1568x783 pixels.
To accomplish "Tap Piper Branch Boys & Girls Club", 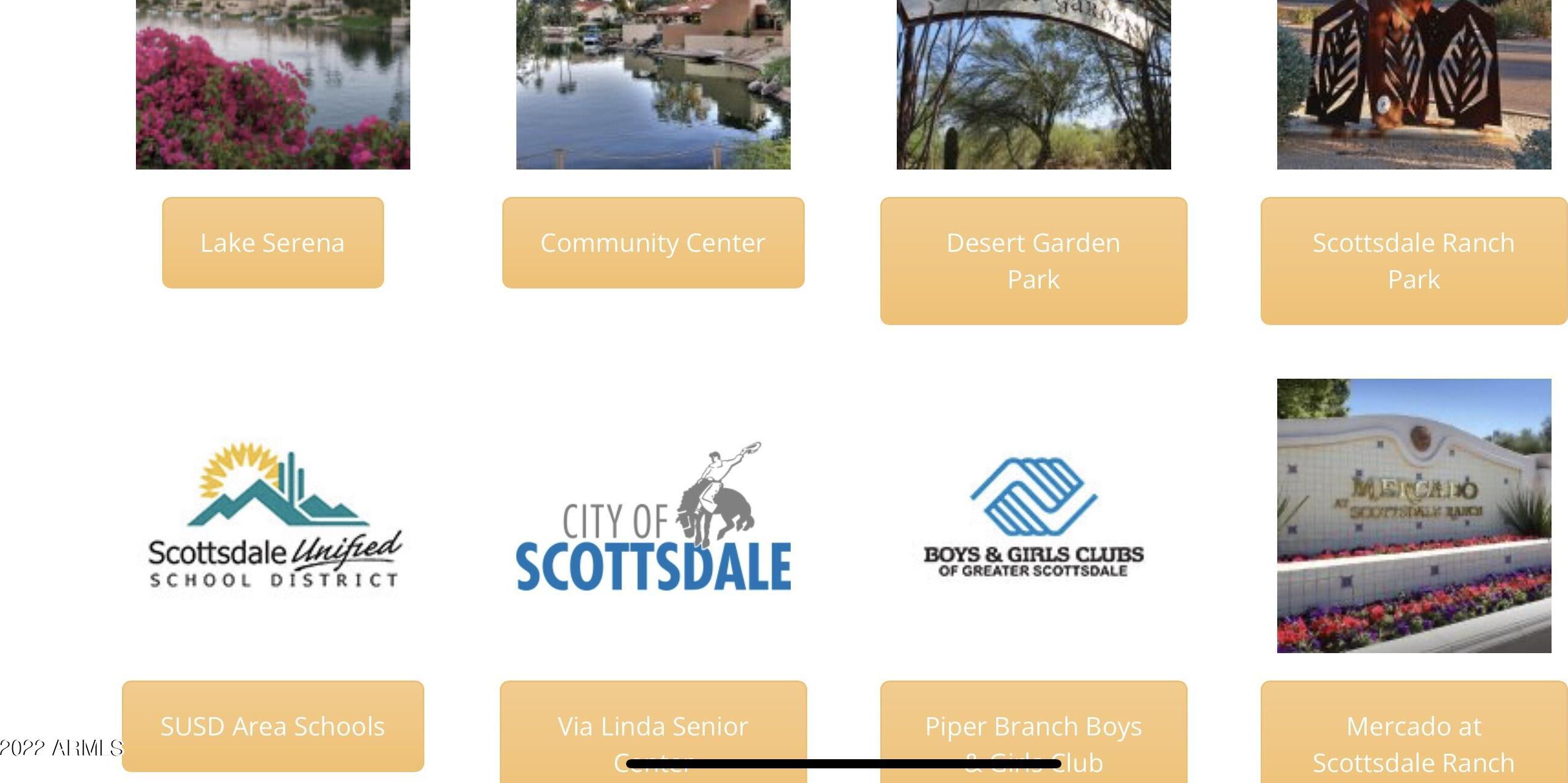I will tap(1033, 729).
